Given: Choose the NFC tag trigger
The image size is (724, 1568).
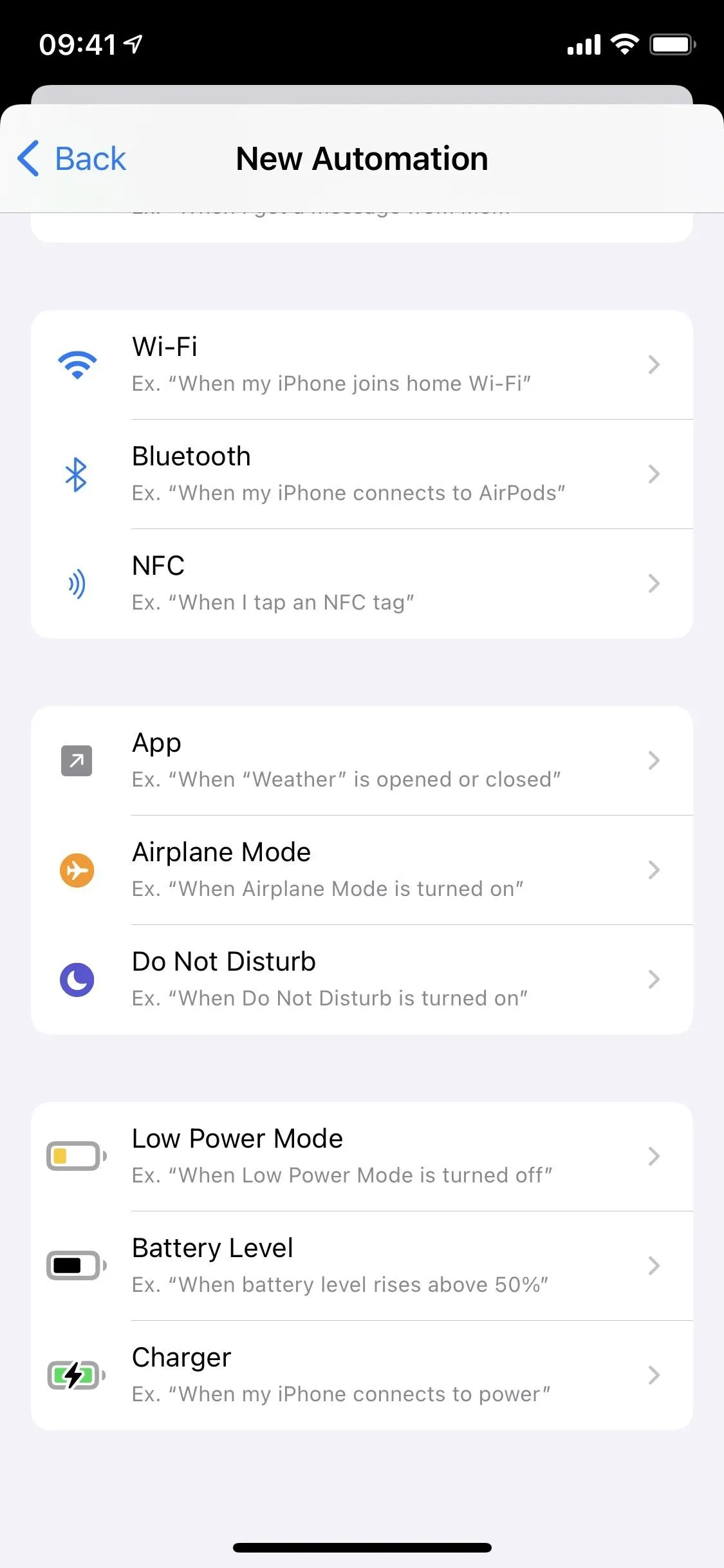Looking at the screenshot, I should [362, 584].
